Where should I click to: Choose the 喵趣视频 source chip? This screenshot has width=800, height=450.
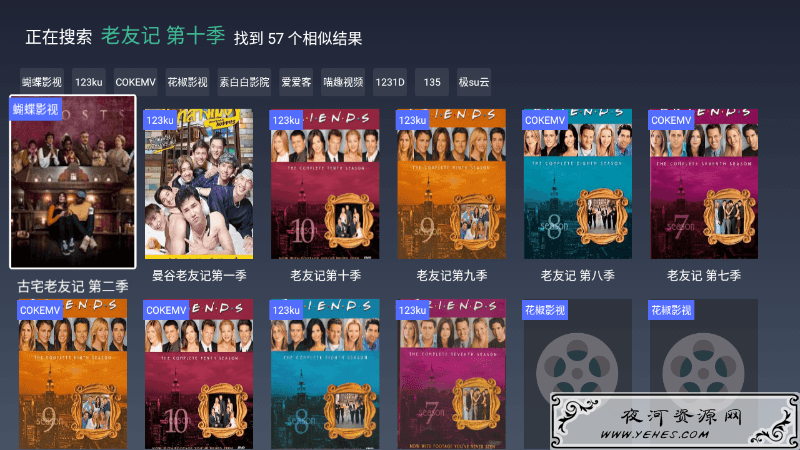coord(342,82)
